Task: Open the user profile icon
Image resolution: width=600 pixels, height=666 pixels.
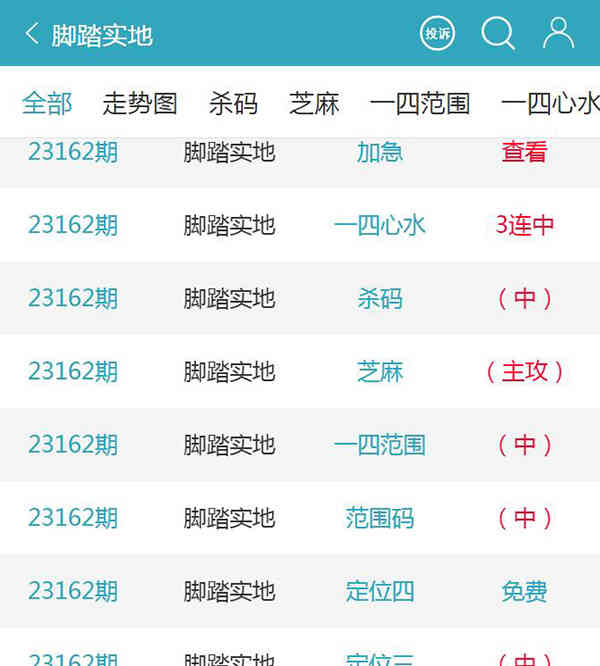Action: click(x=558, y=34)
